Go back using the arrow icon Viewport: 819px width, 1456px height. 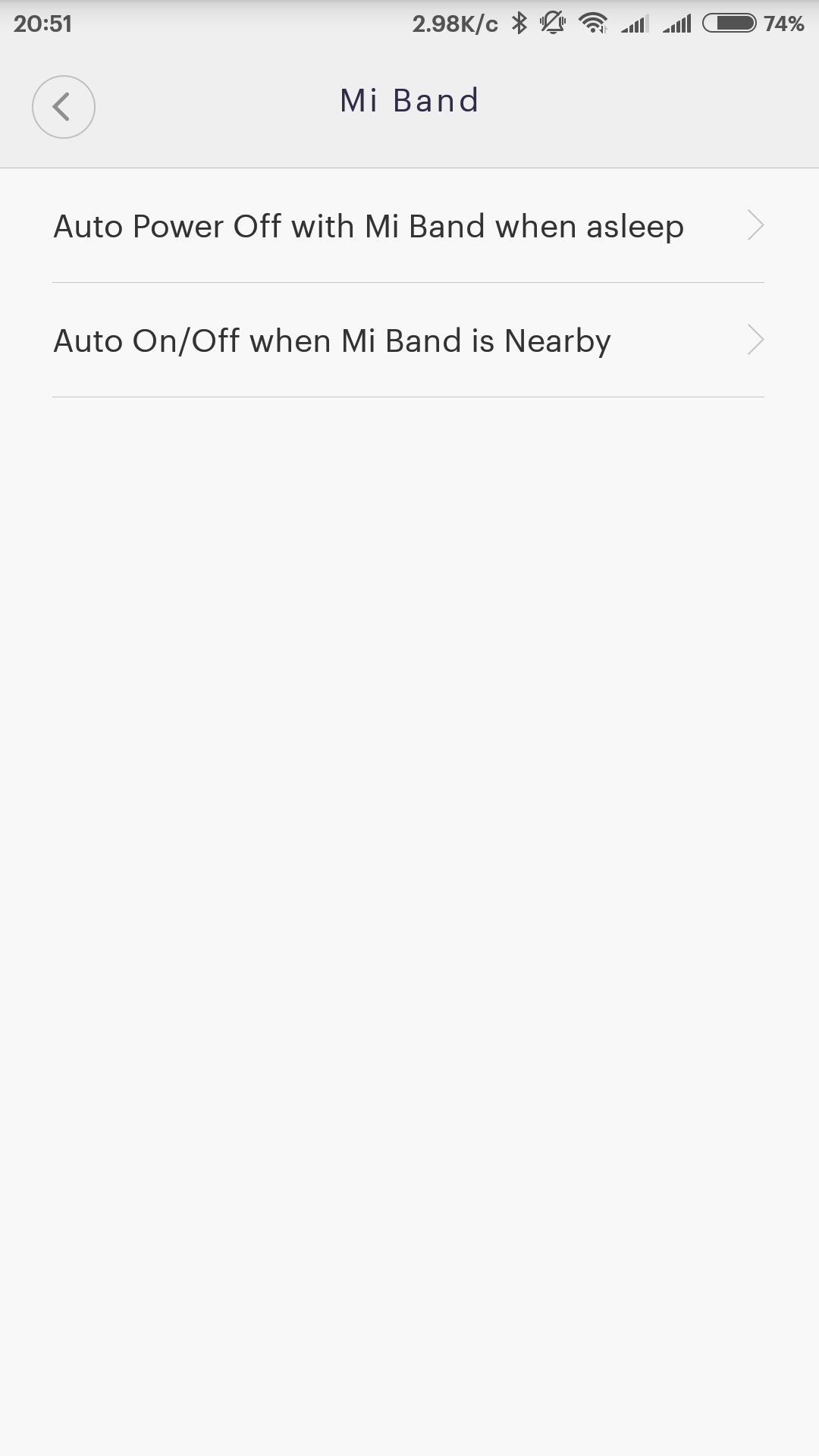pos(63,107)
